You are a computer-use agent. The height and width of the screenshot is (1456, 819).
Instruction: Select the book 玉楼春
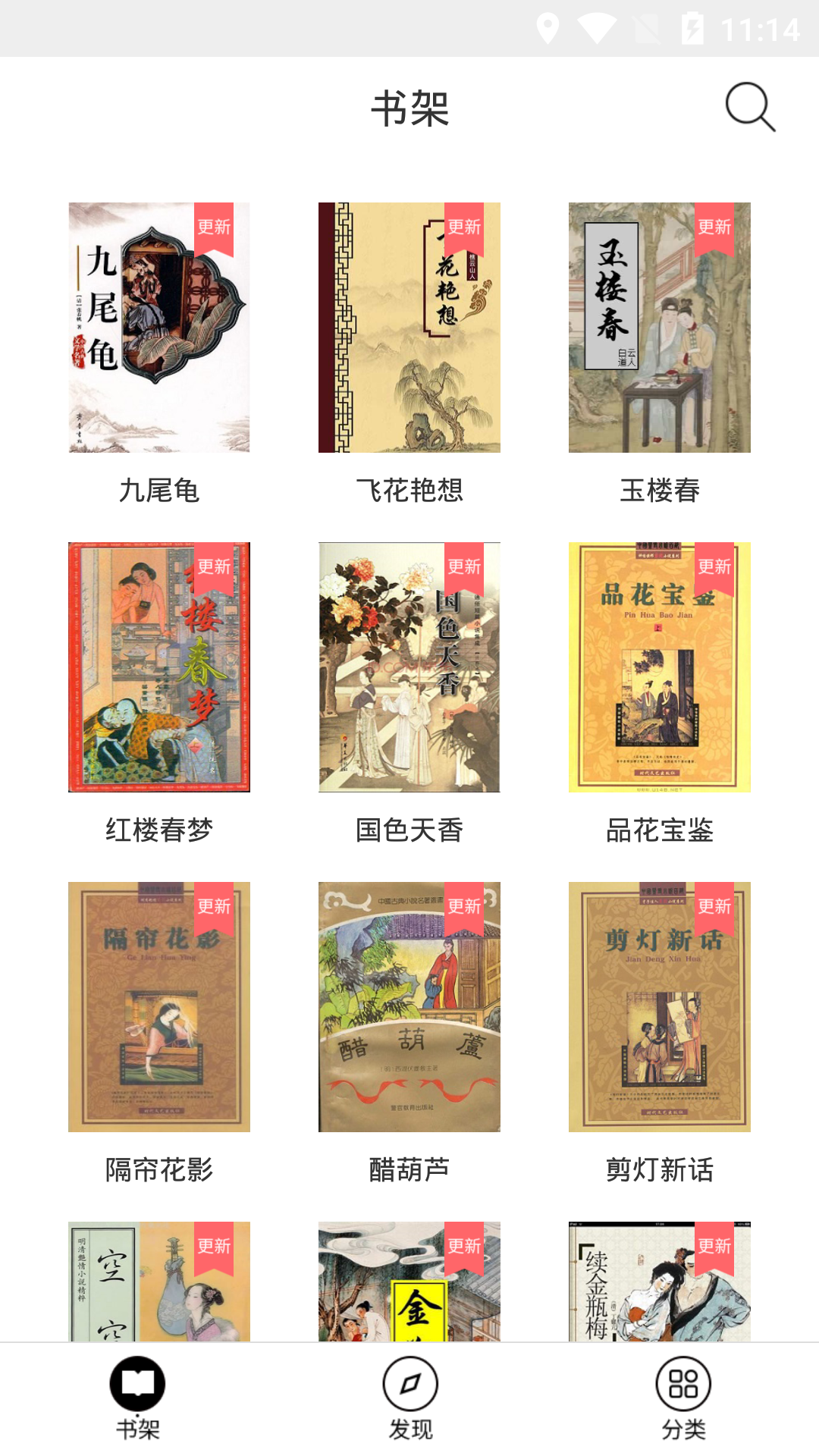point(660,328)
